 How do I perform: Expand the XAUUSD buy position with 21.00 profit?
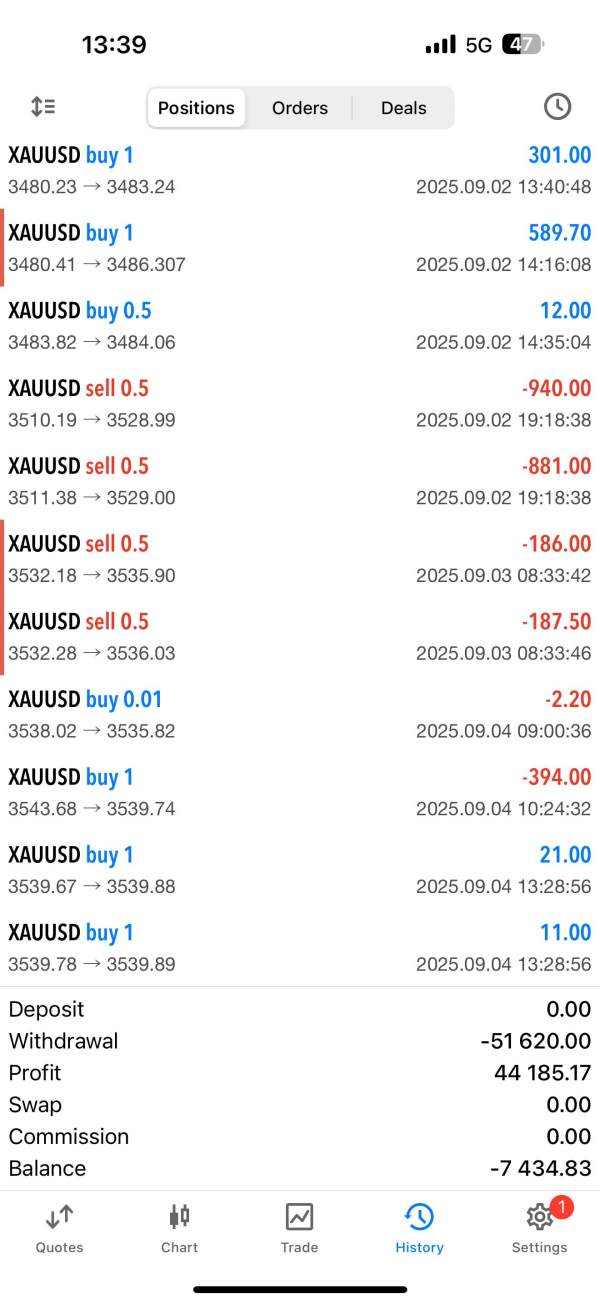(300, 870)
